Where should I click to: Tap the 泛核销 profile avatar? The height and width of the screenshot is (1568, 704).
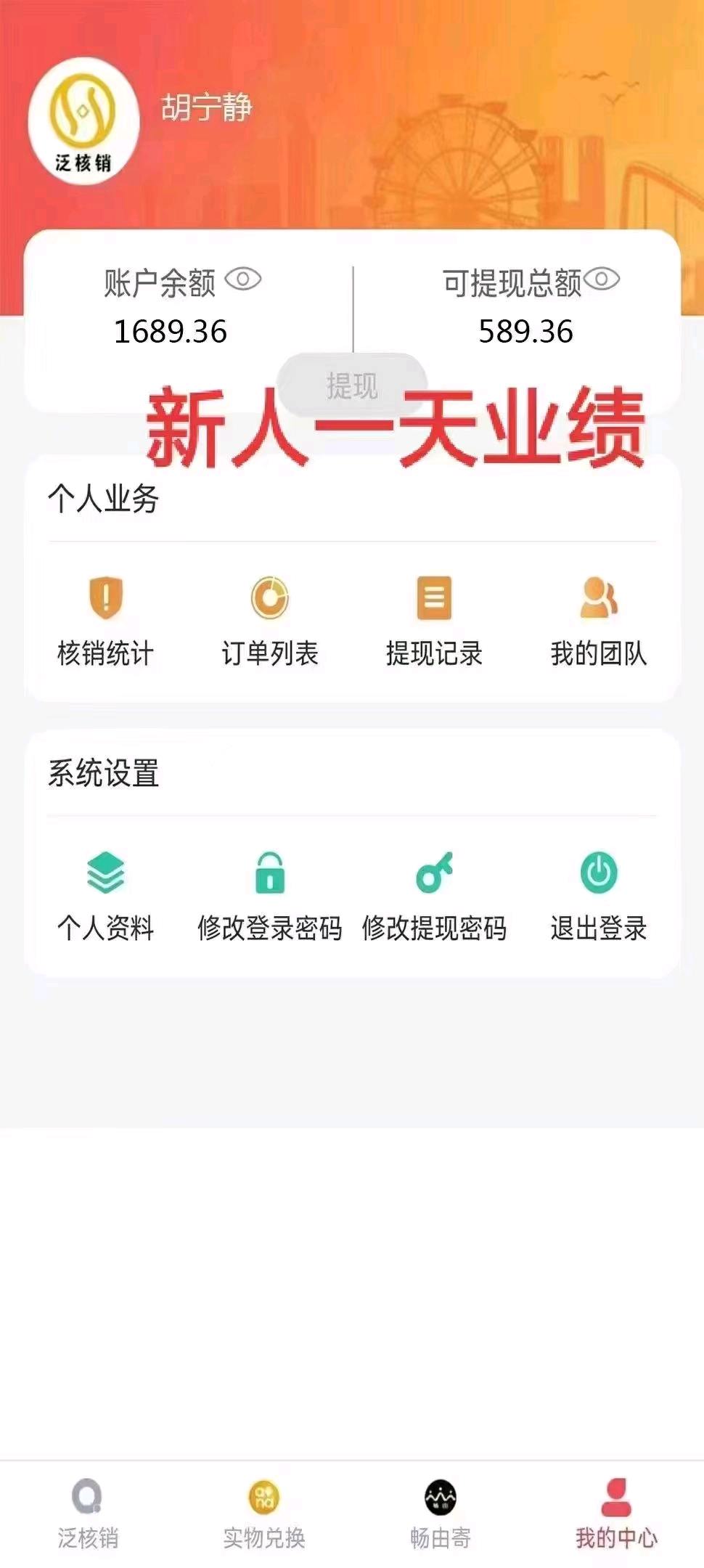pyautogui.click(x=83, y=121)
